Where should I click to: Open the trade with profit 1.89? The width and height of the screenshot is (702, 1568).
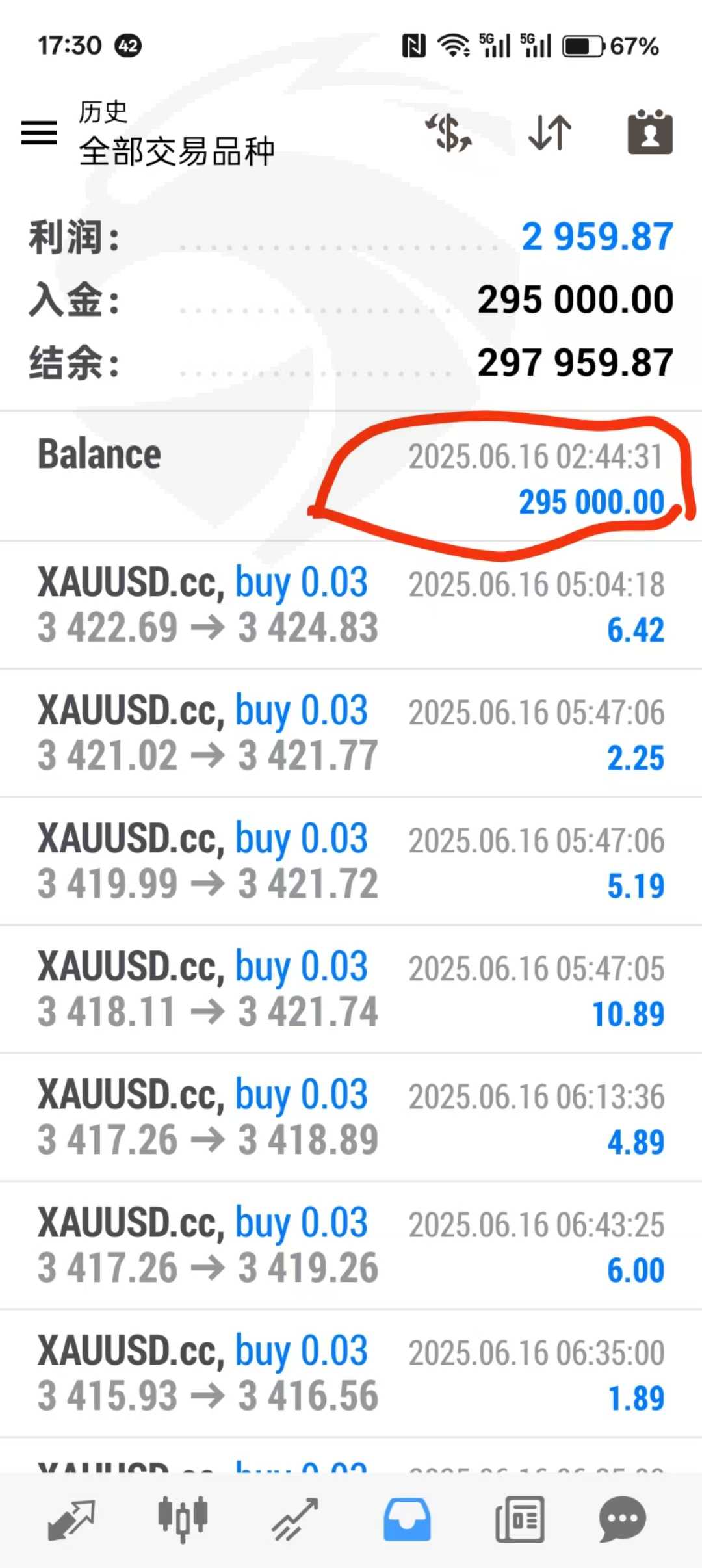coord(351,1373)
